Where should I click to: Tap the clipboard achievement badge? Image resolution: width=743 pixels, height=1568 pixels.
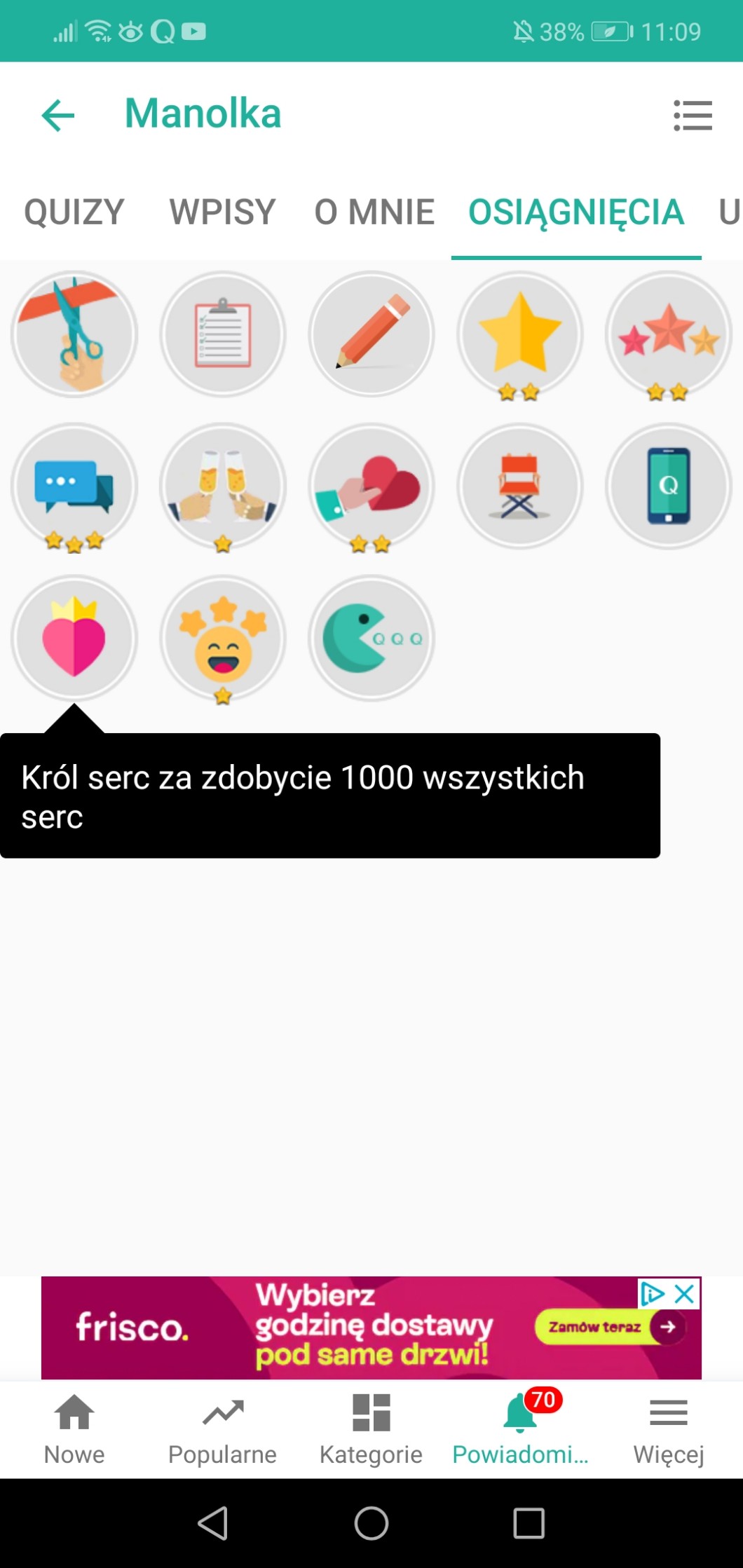(223, 334)
